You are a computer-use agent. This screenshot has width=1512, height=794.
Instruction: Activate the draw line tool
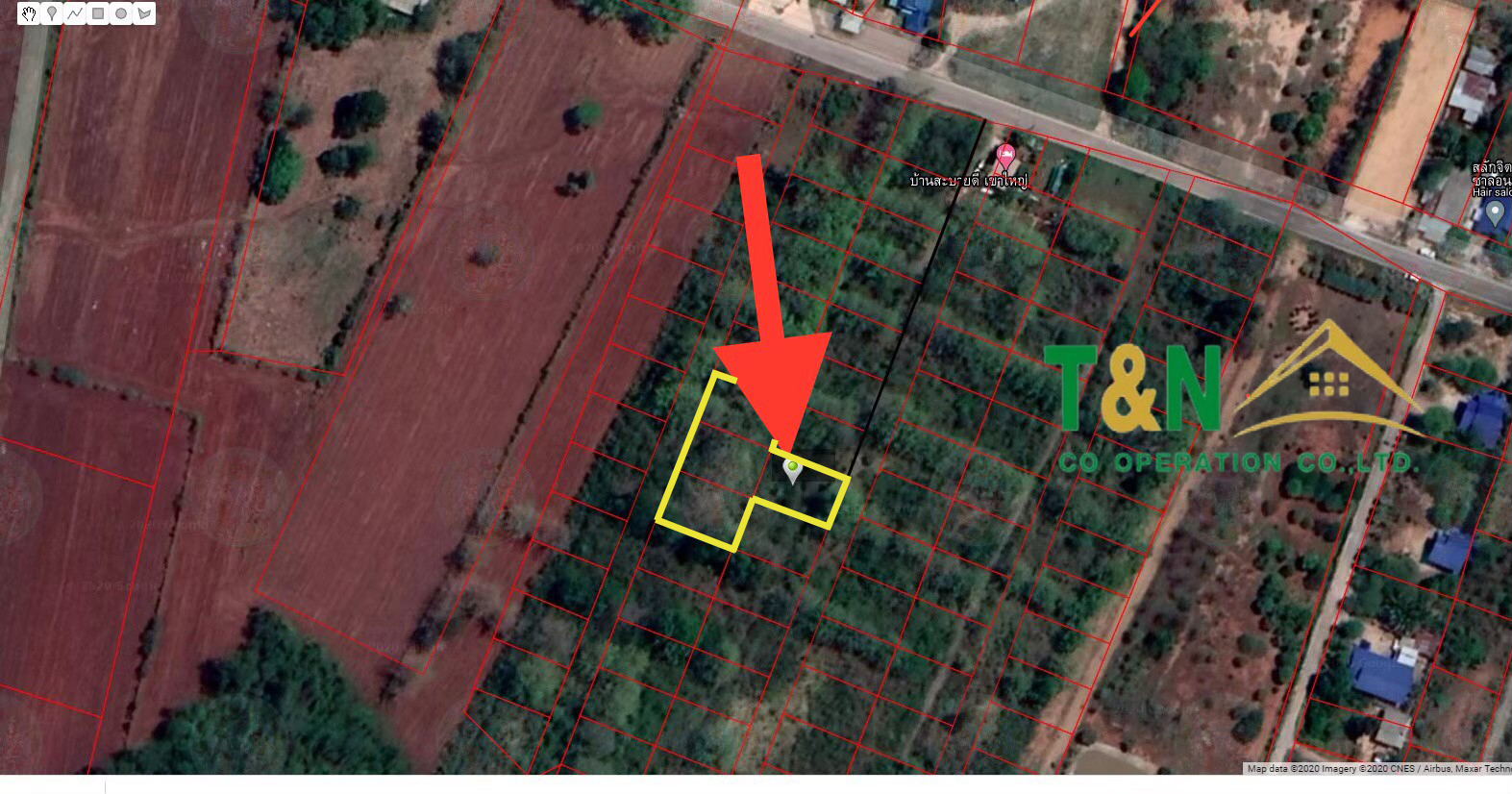tap(75, 13)
